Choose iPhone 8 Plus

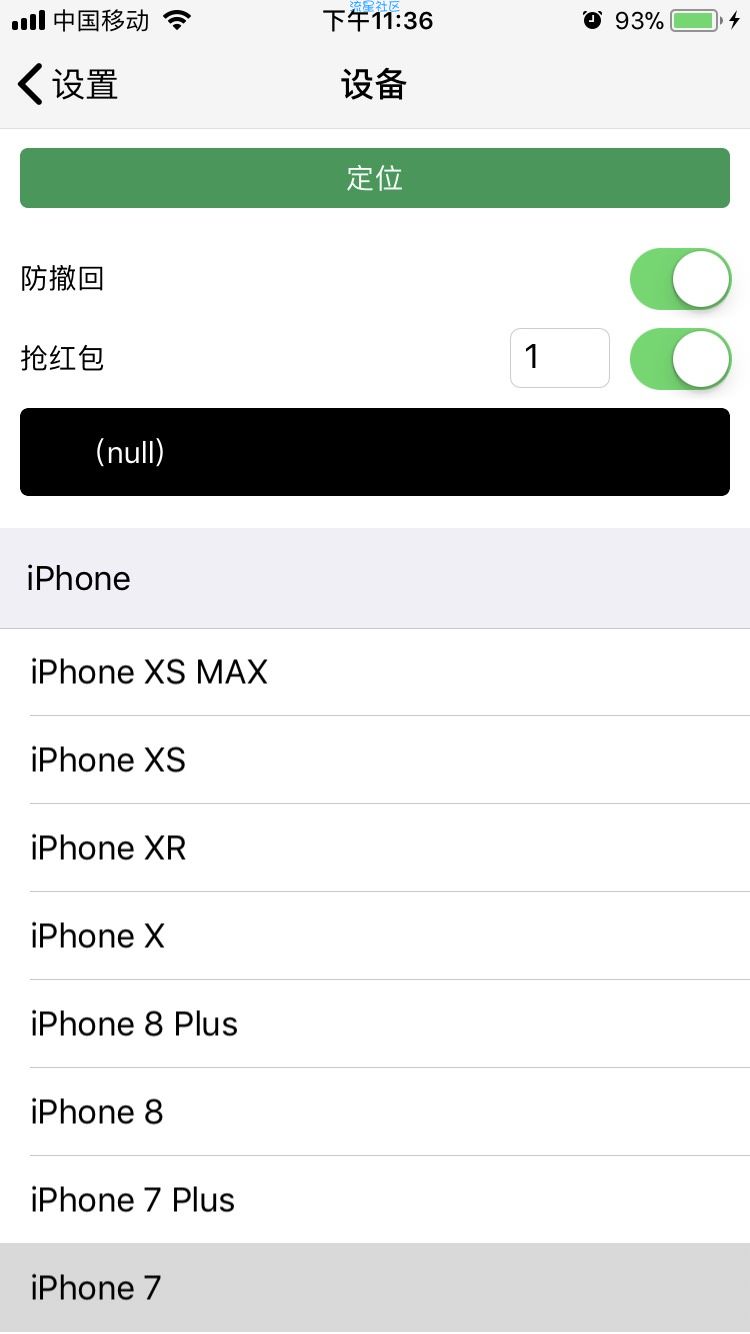click(x=375, y=1024)
